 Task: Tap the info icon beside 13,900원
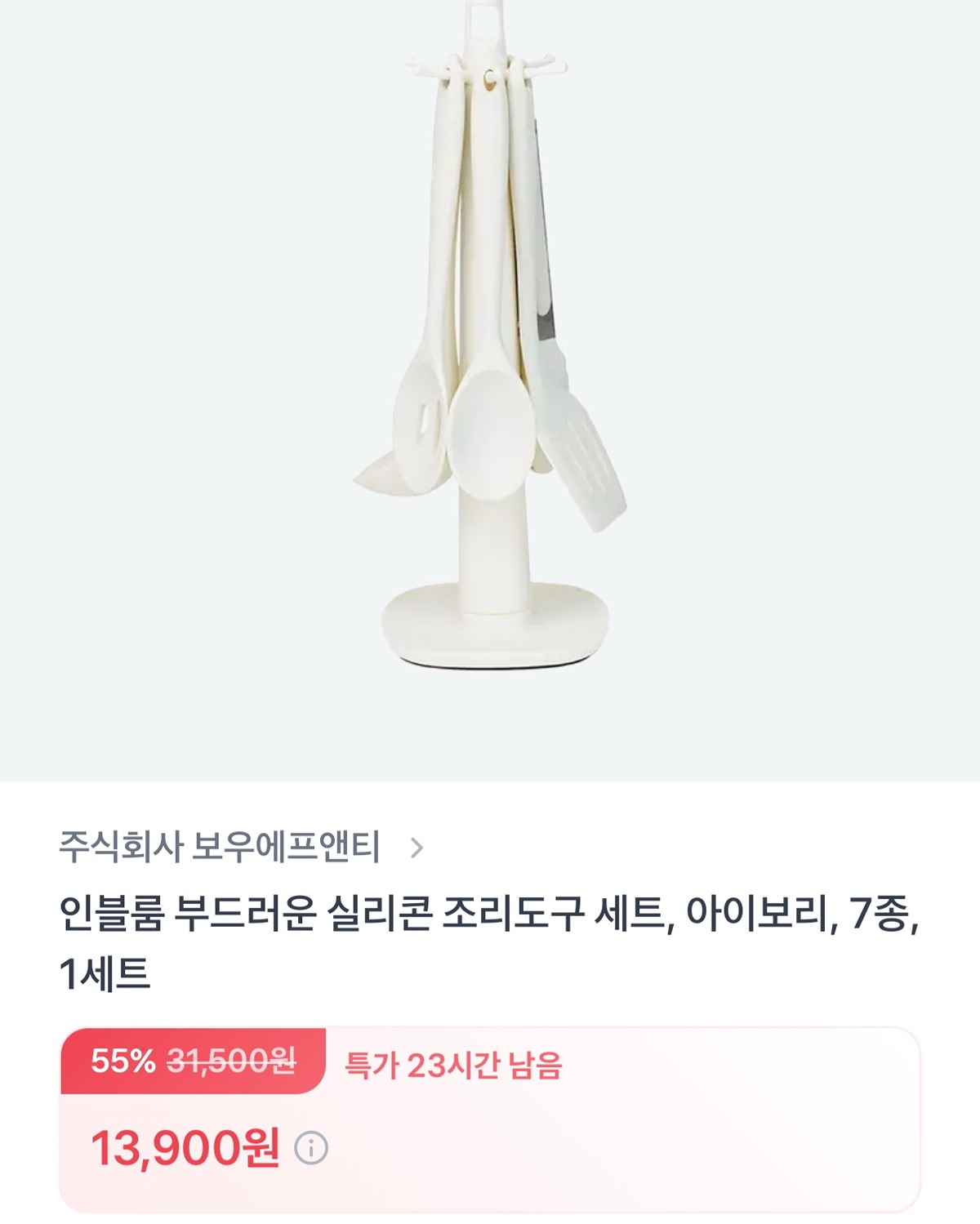pyautogui.click(x=311, y=1148)
